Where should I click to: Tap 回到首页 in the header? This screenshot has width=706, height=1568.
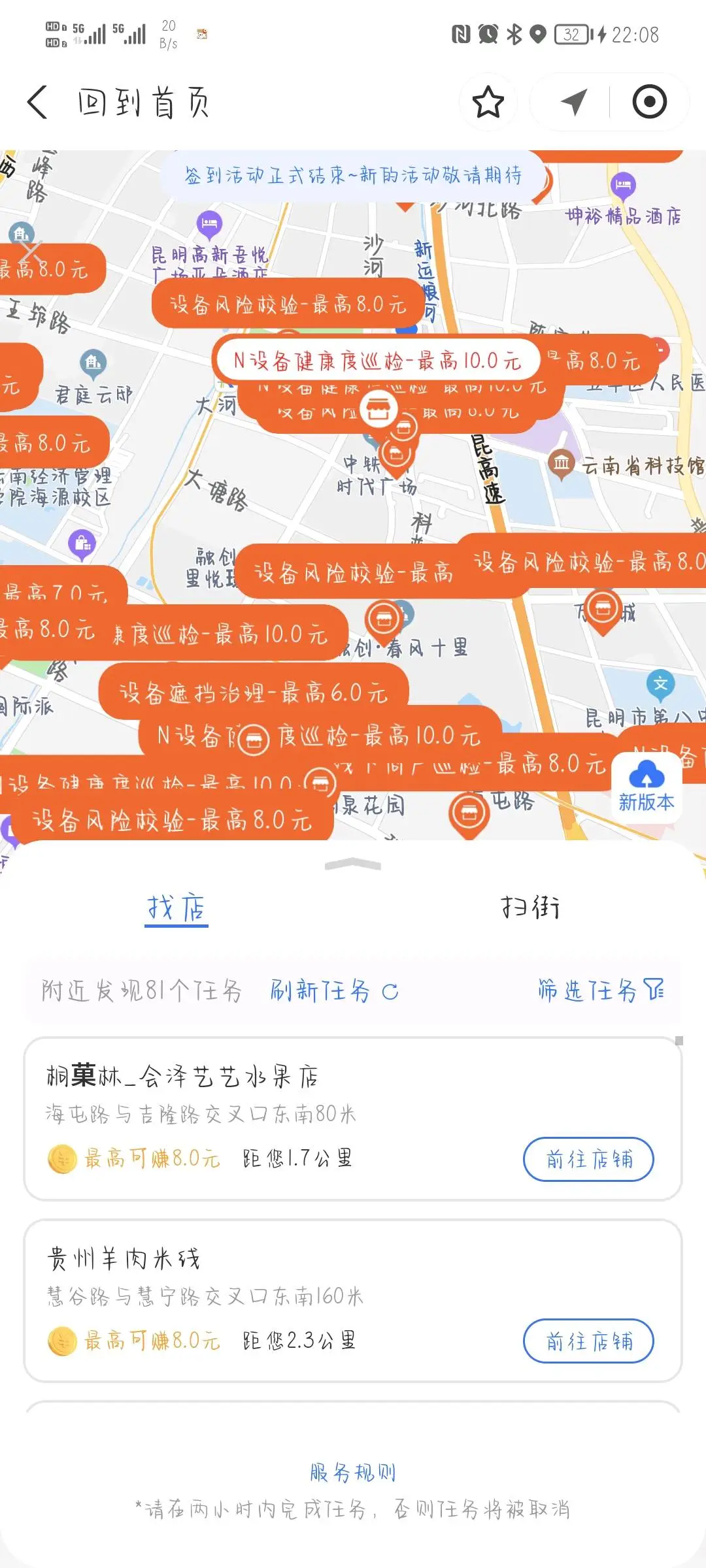145,103
